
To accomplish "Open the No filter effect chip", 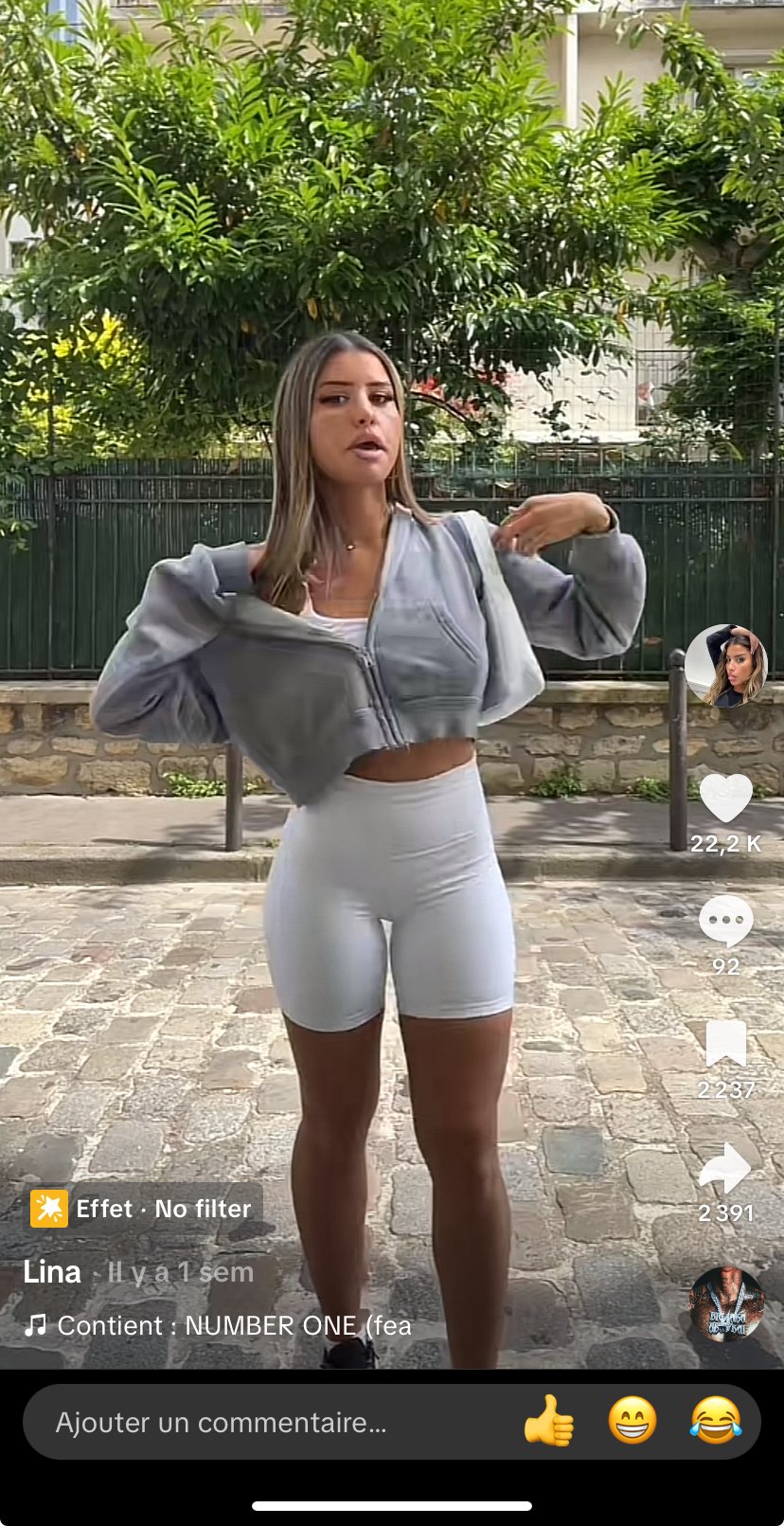I will [143, 1209].
